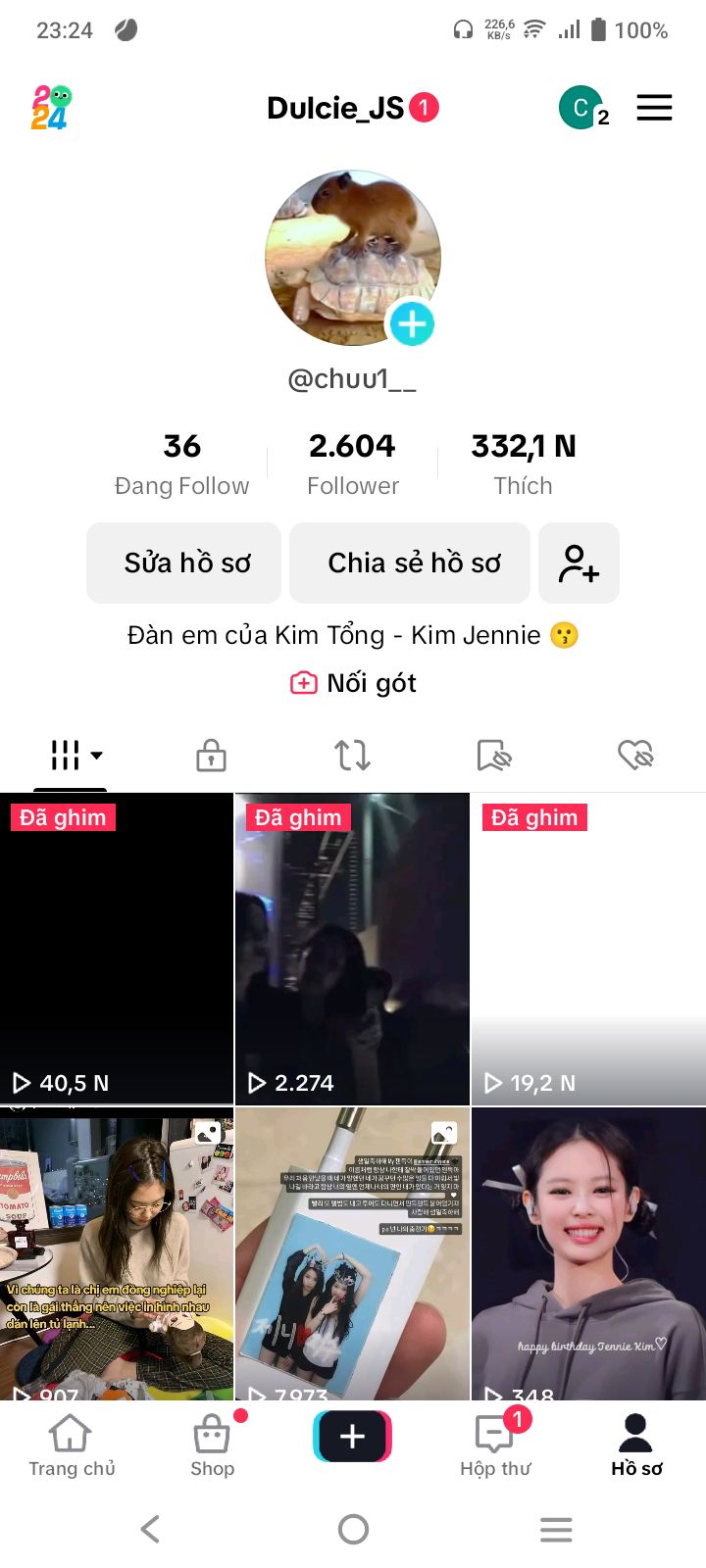Open the pinned video with 40,5 N views
This screenshot has width=706, height=1568.
(x=117, y=949)
